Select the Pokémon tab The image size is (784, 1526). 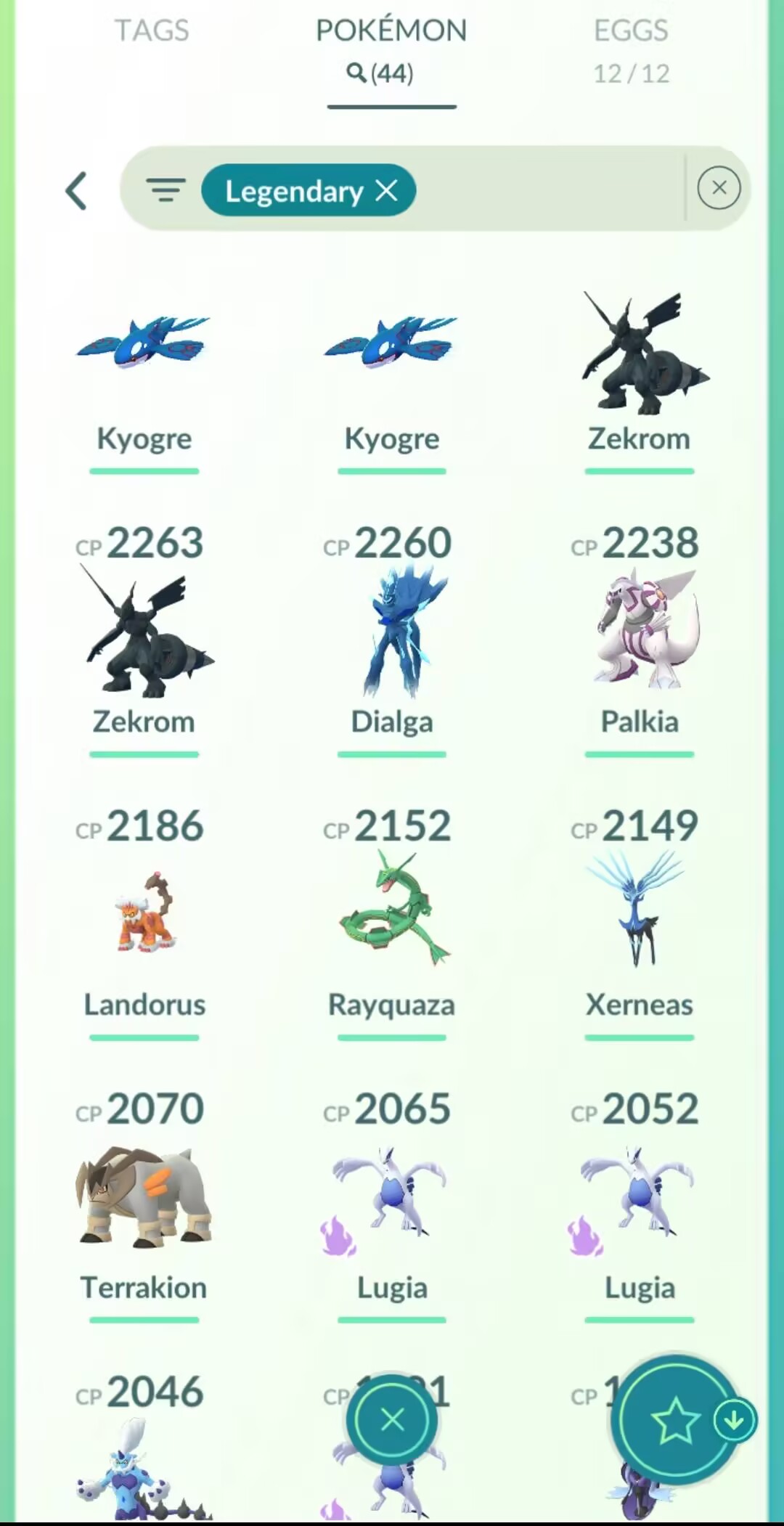(391, 49)
